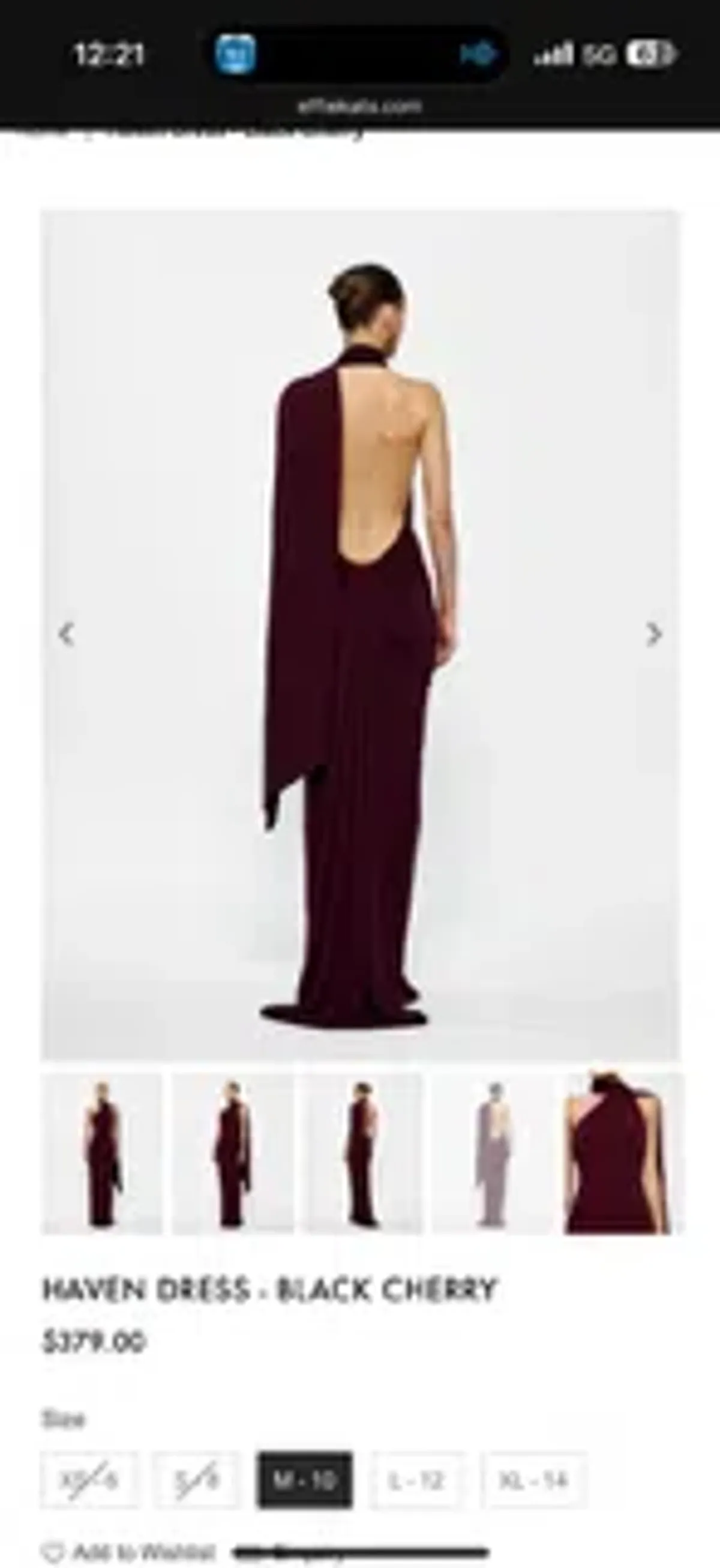Tap the main dress product image
The height and width of the screenshot is (1568, 720).
pos(361,633)
